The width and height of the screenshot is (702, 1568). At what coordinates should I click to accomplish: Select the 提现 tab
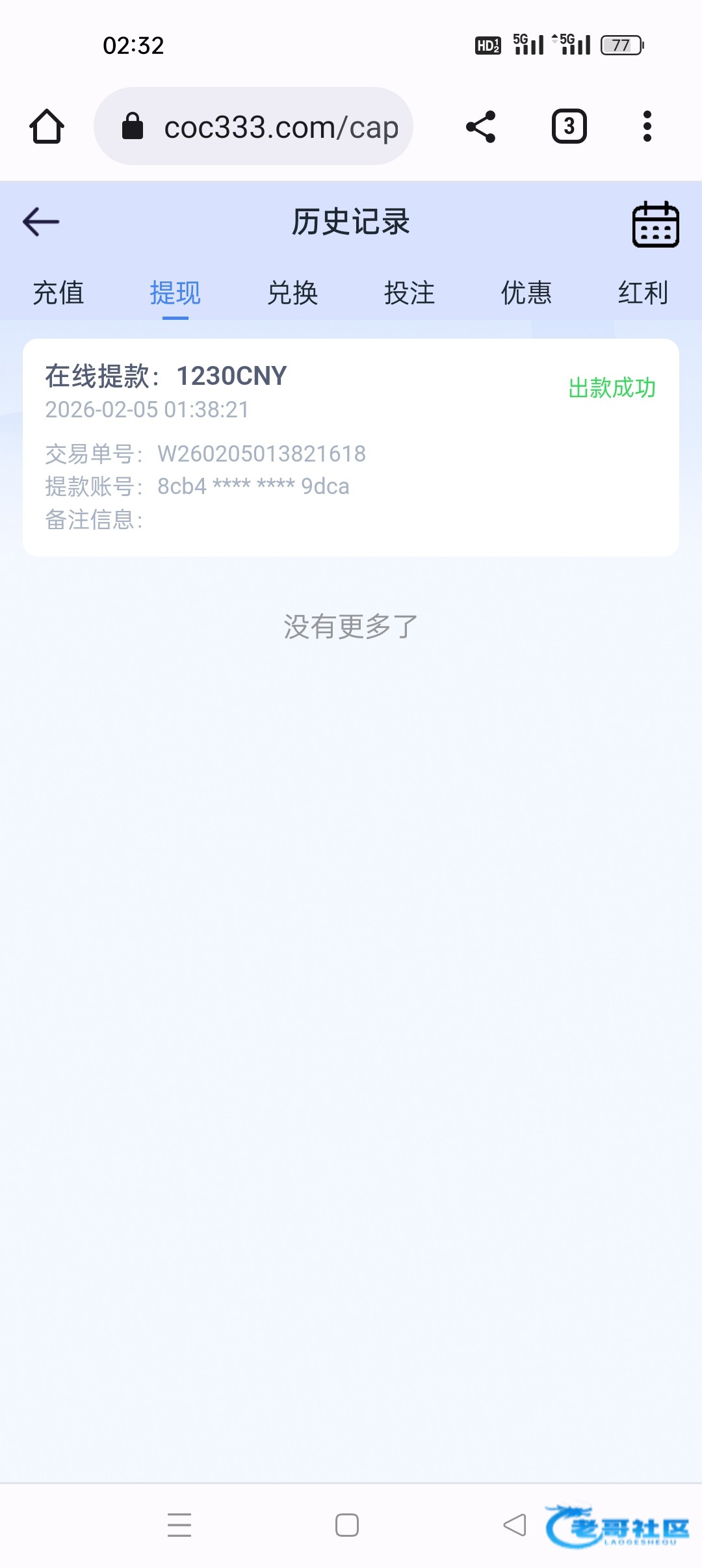pyautogui.click(x=175, y=293)
